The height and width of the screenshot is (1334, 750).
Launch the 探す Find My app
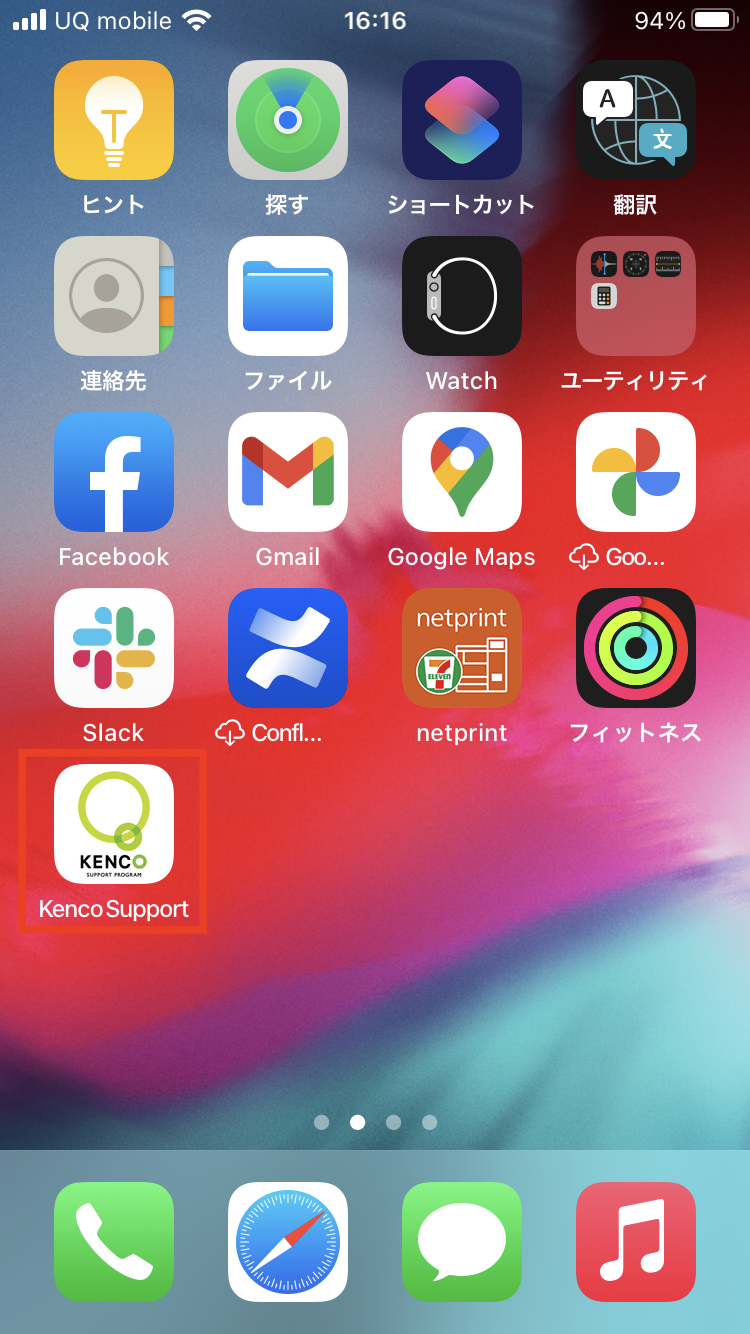[x=288, y=120]
